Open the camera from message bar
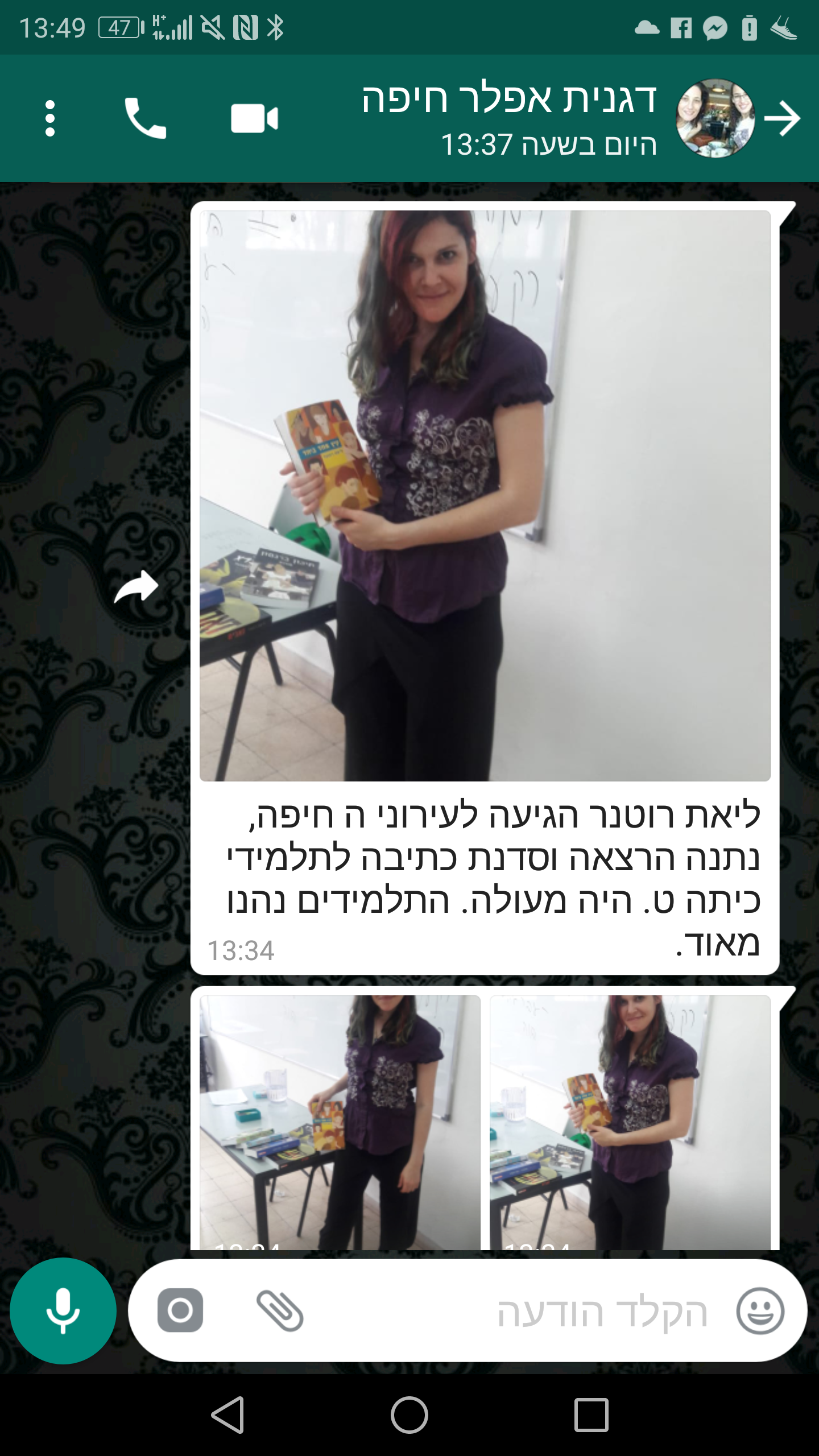This screenshot has height=1456, width=819. click(180, 1310)
